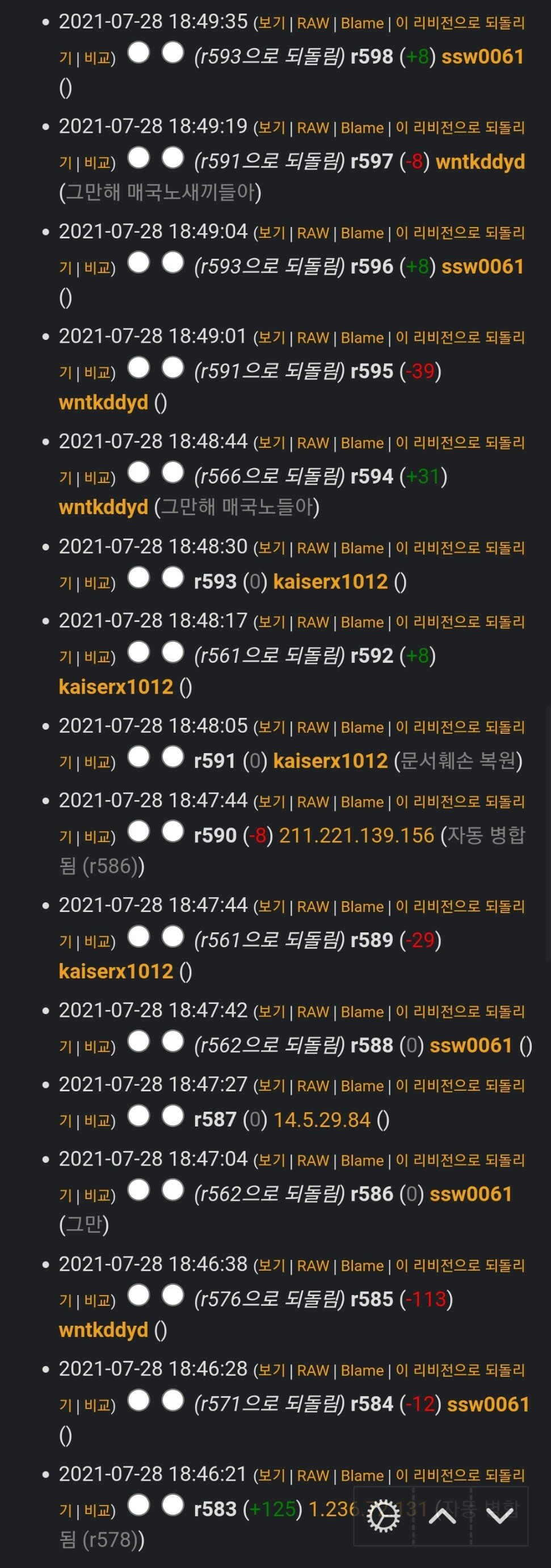Select first radio button for r593
The image size is (551, 1568).
pos(139,578)
